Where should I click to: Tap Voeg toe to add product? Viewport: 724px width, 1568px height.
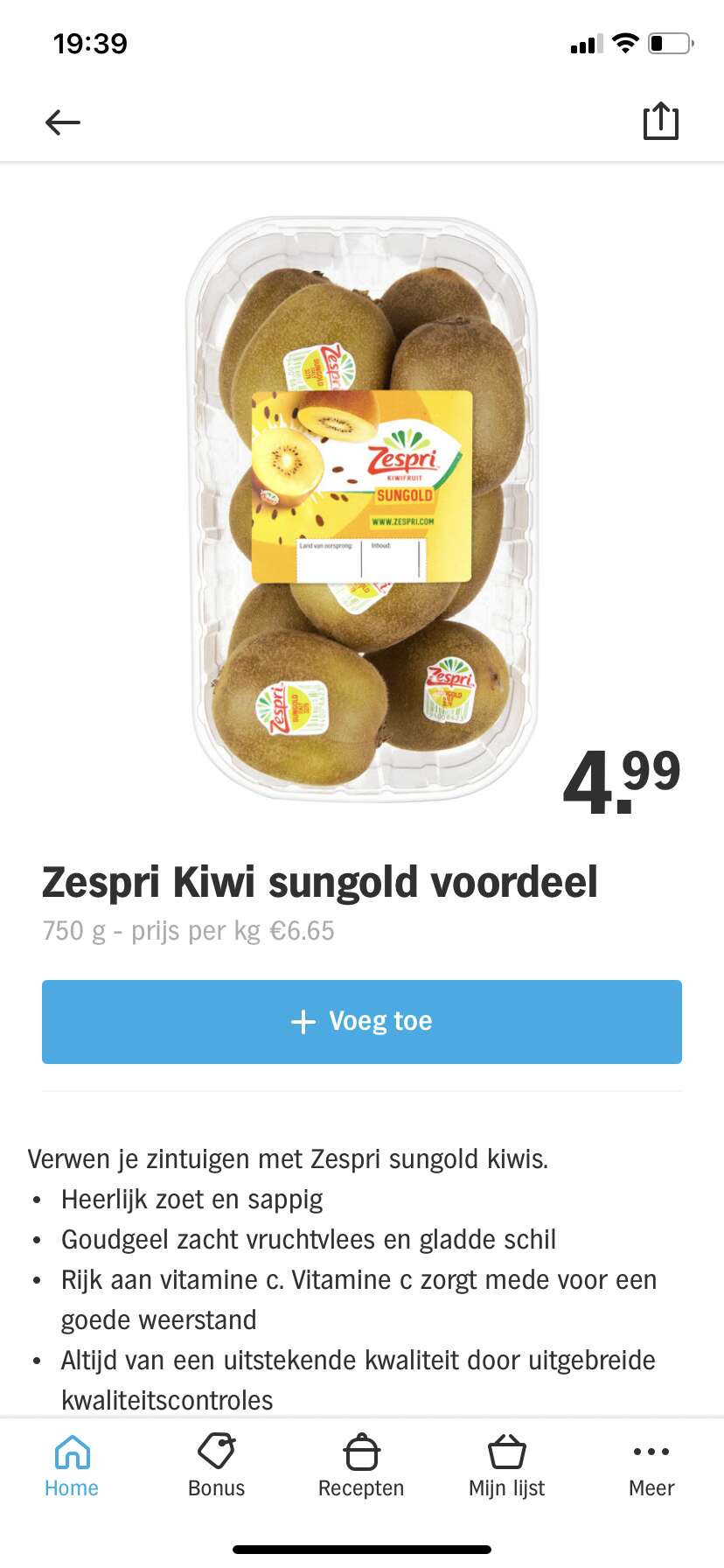coord(362,1022)
